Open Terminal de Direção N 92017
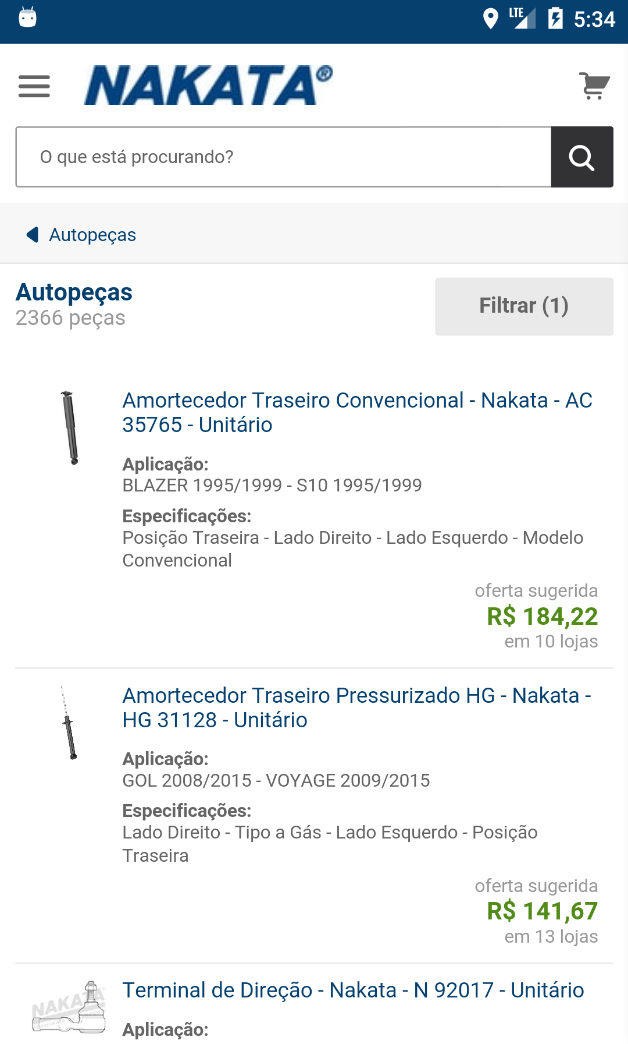The height and width of the screenshot is (1044, 628). click(353, 990)
